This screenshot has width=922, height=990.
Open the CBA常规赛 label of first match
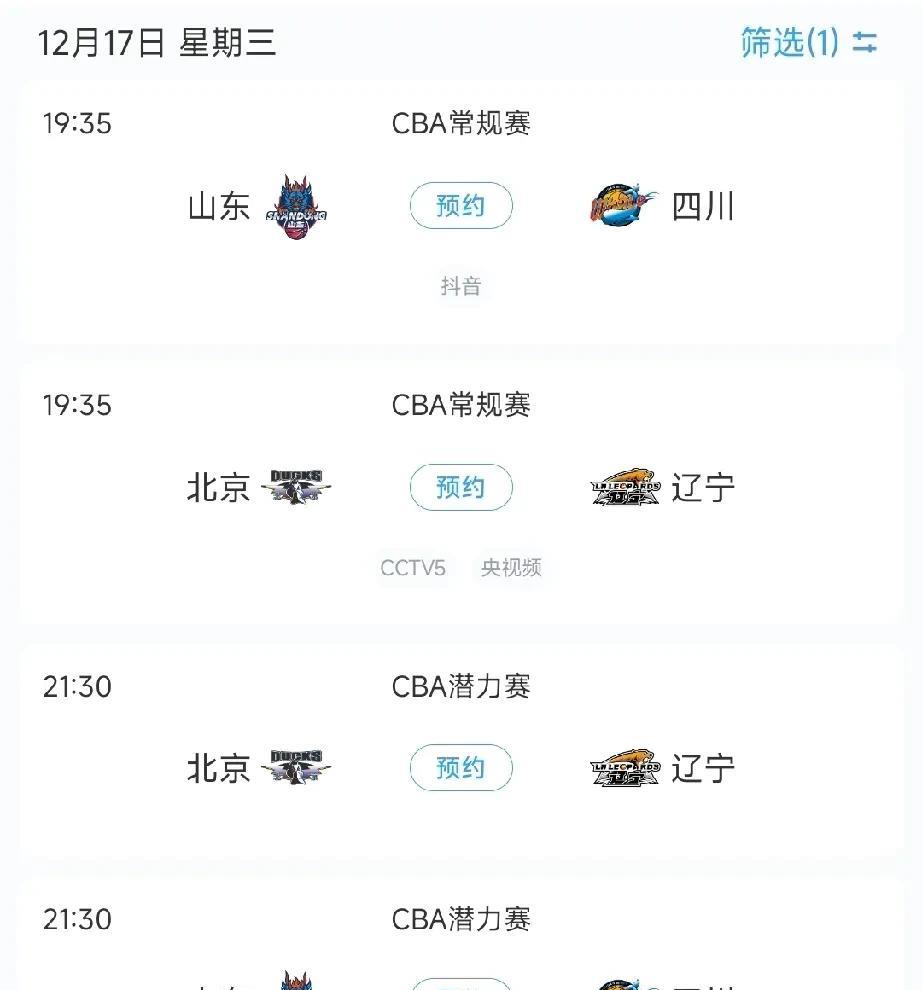click(461, 124)
